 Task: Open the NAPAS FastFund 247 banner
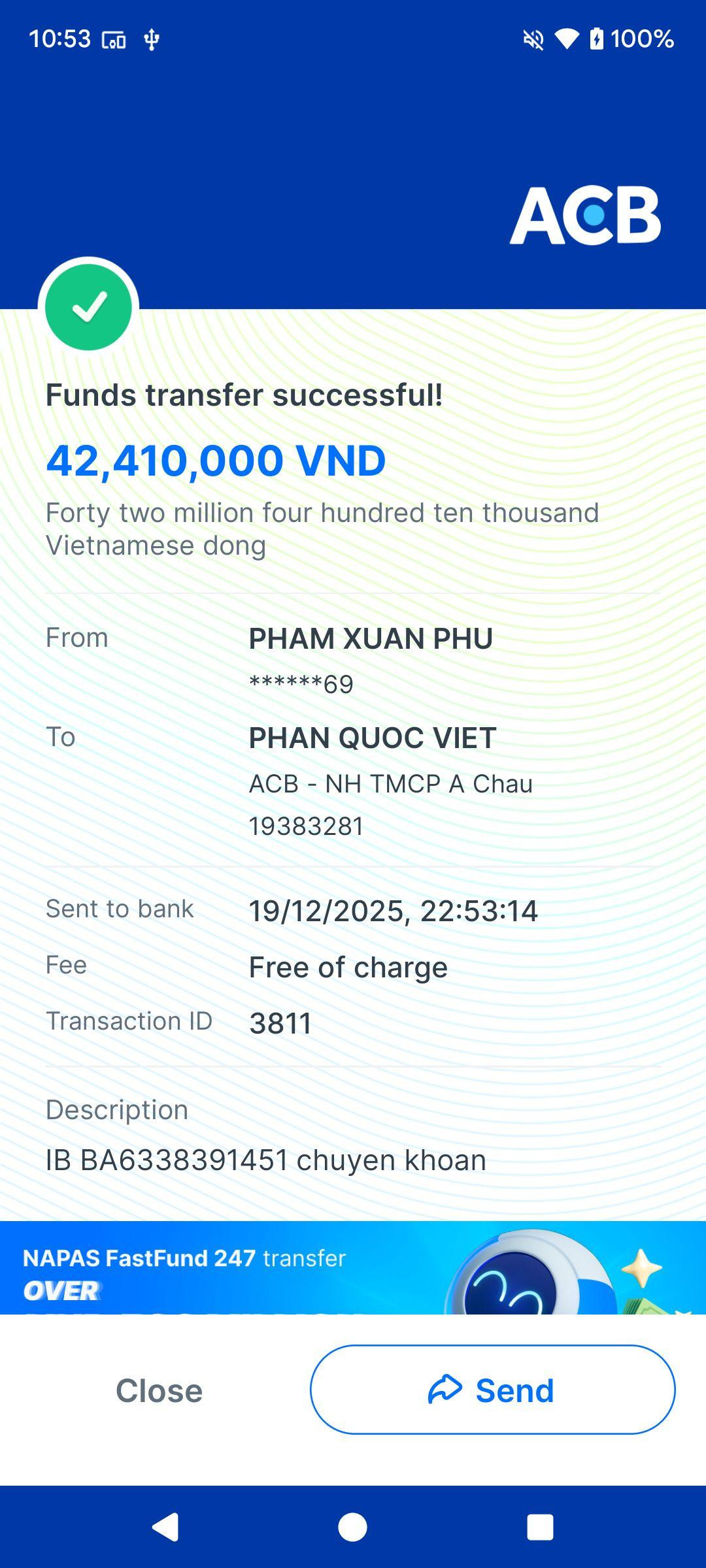pyautogui.click(x=353, y=1267)
